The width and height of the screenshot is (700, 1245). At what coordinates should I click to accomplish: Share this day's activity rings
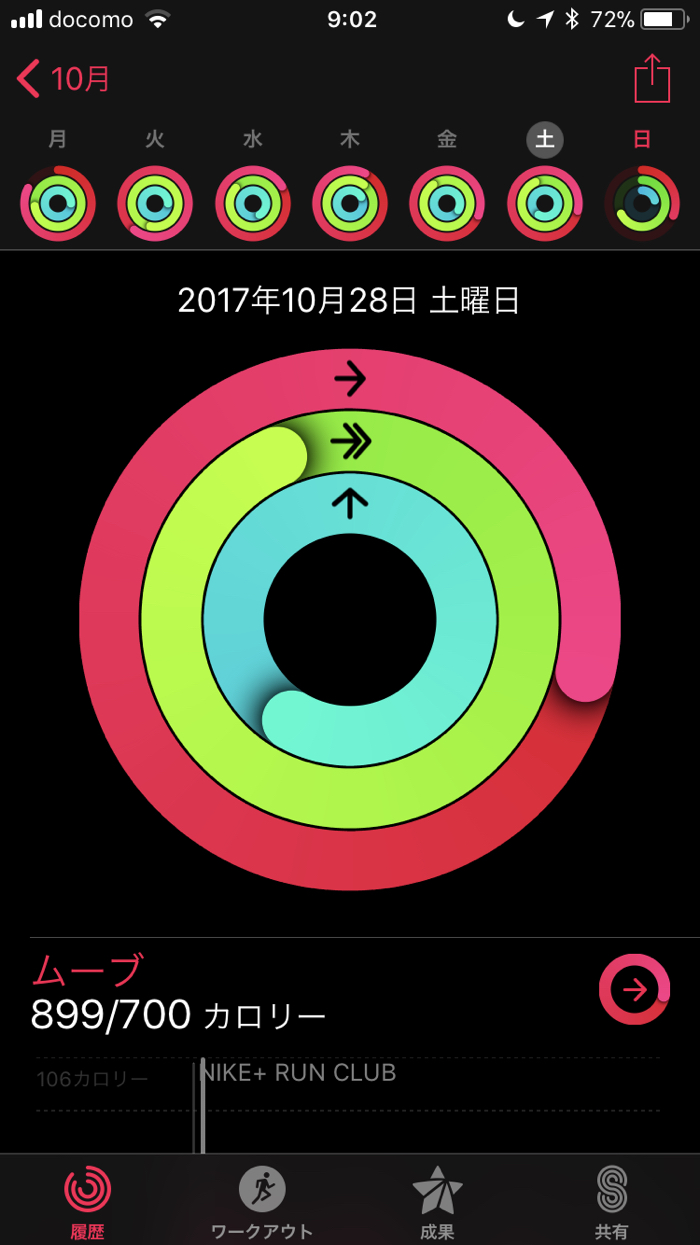[x=651, y=78]
